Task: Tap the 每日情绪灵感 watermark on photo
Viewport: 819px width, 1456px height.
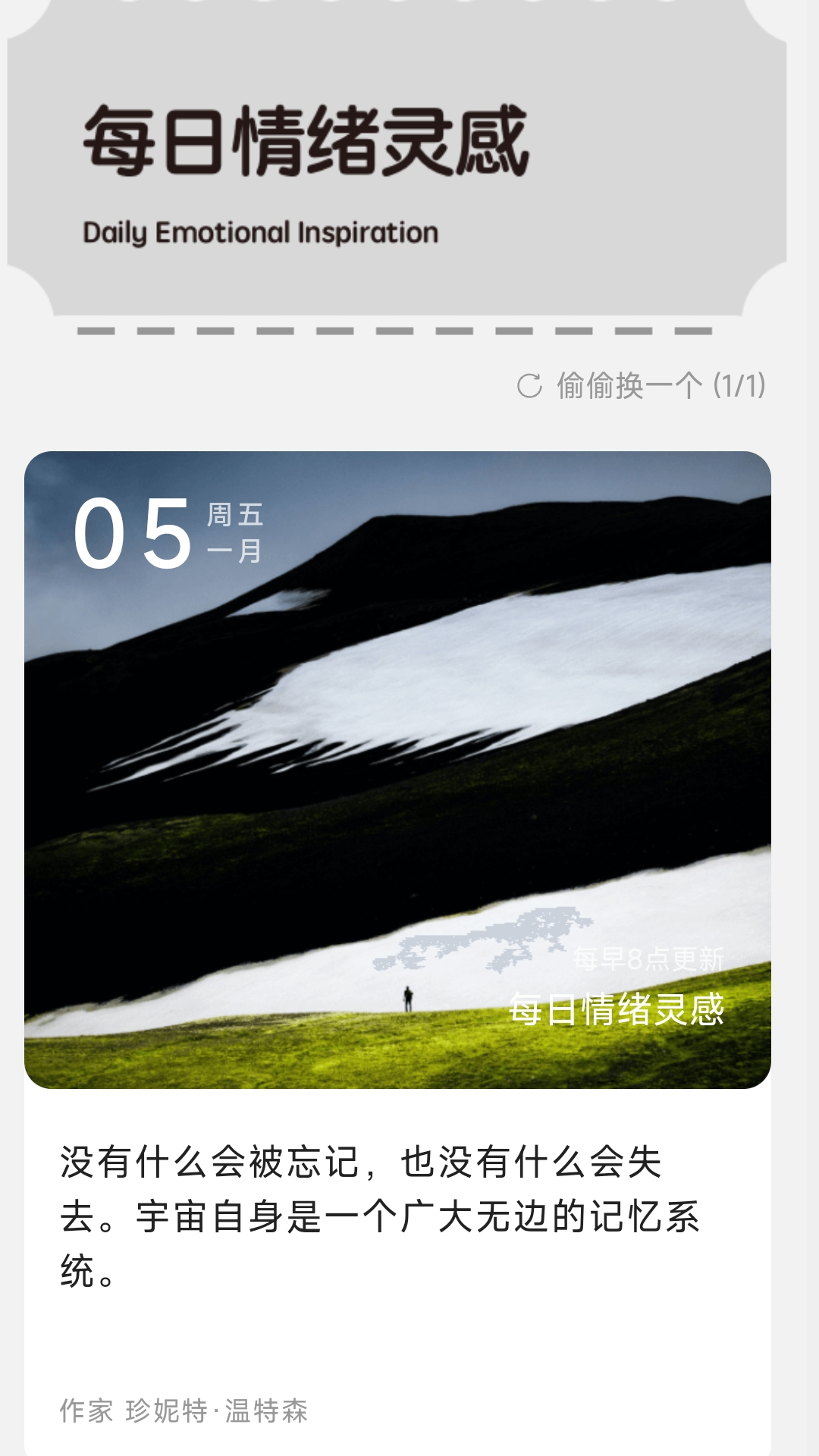Action: [618, 1009]
